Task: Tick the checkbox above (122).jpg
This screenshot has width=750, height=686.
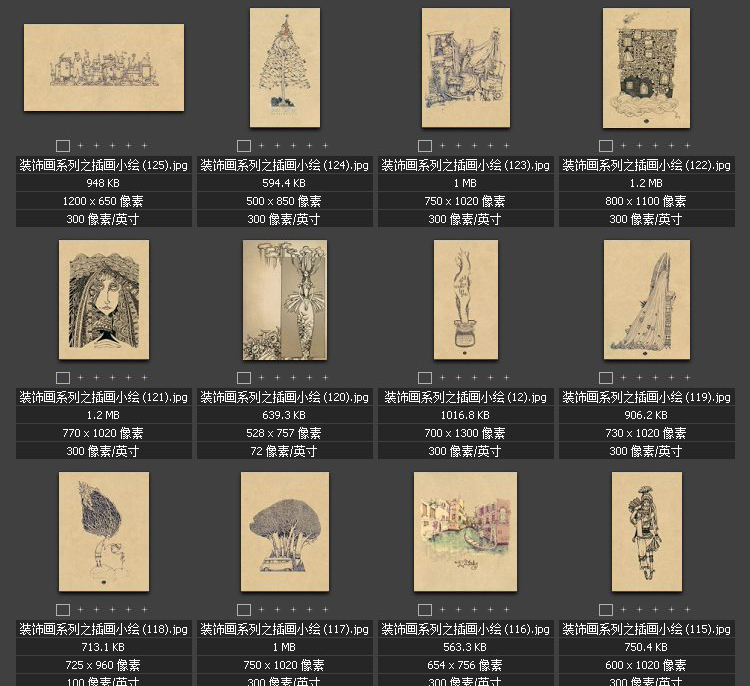Action: (606, 146)
